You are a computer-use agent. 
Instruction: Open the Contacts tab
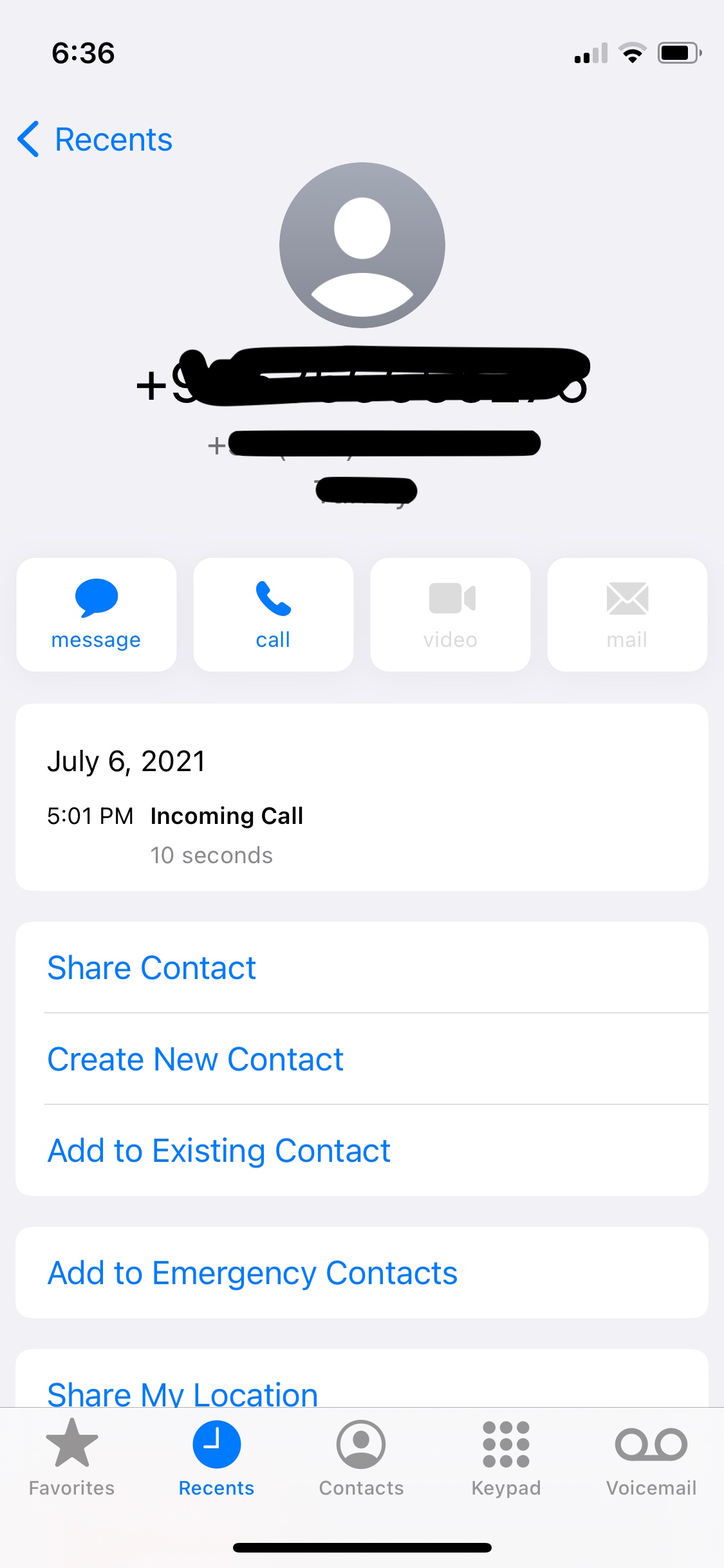361,1457
